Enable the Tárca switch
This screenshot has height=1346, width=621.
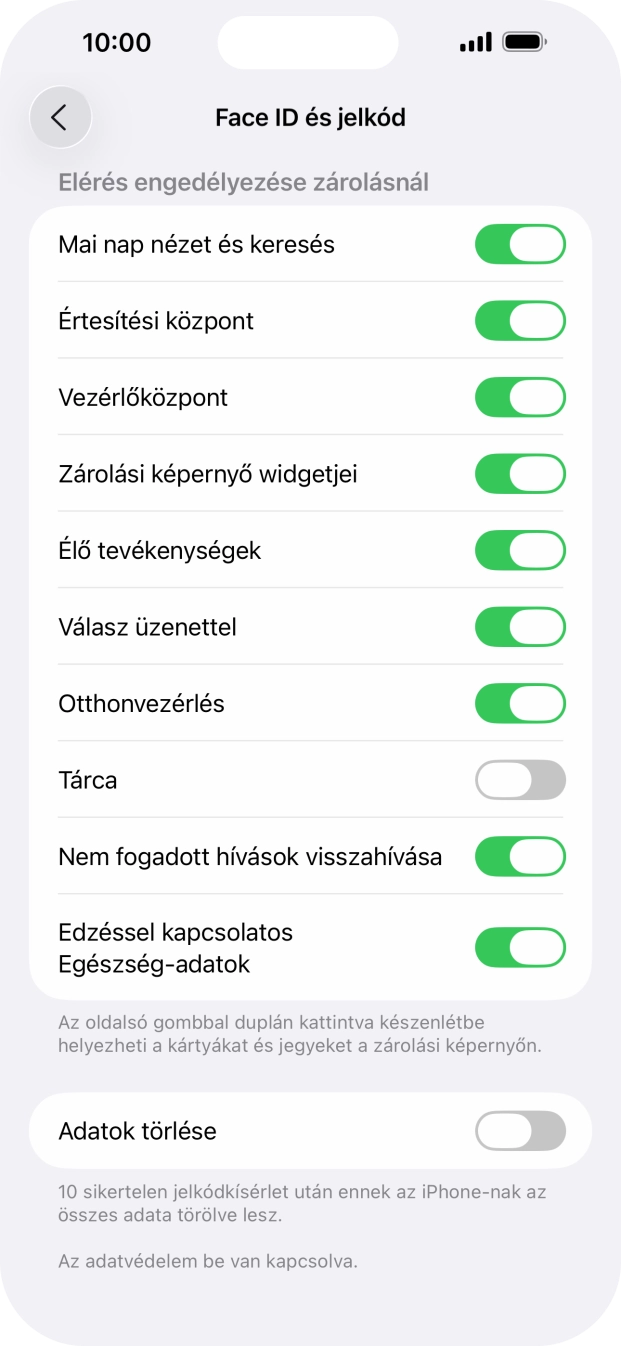click(x=520, y=780)
